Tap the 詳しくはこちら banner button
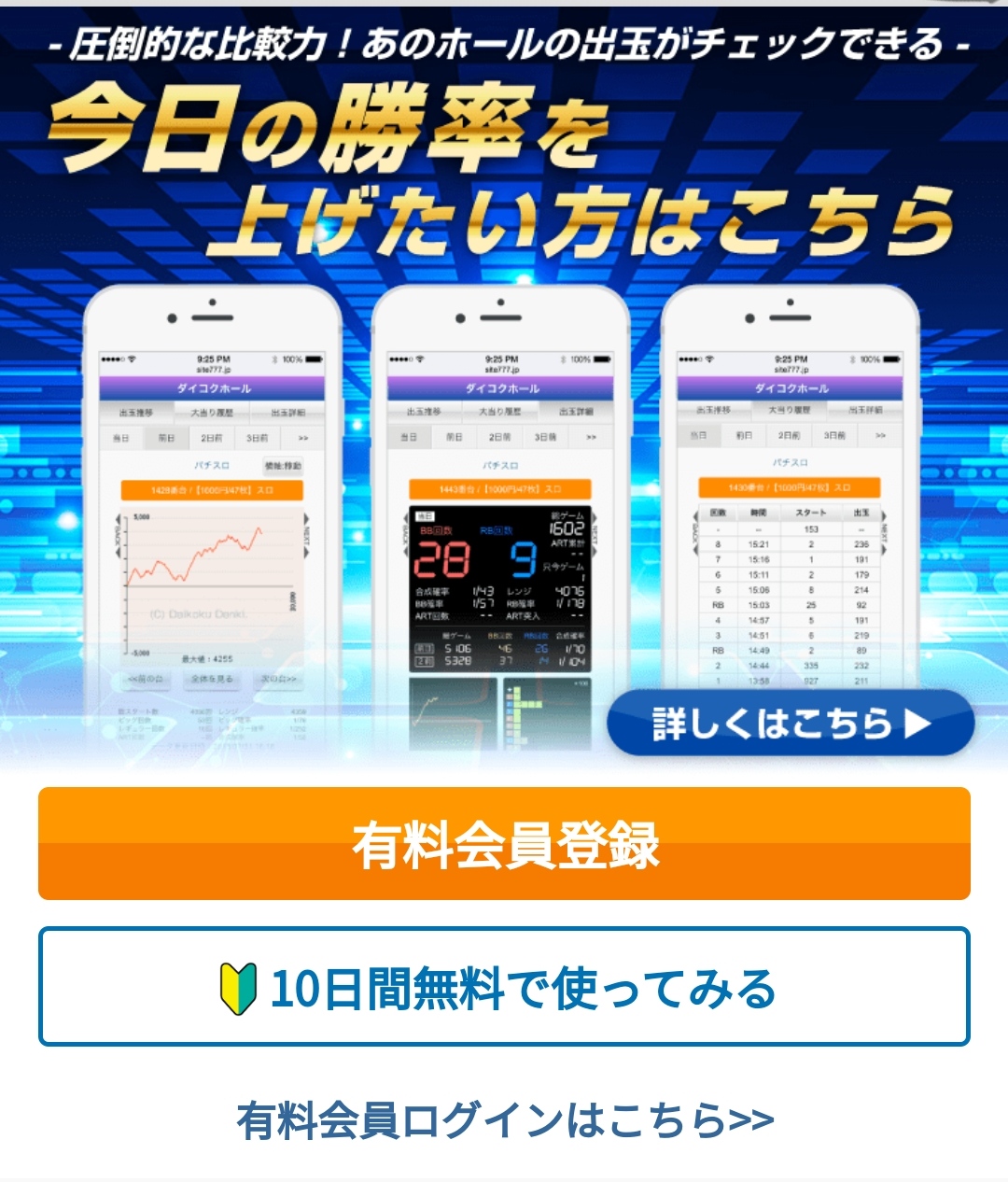This screenshot has width=1008, height=1182. [791, 724]
